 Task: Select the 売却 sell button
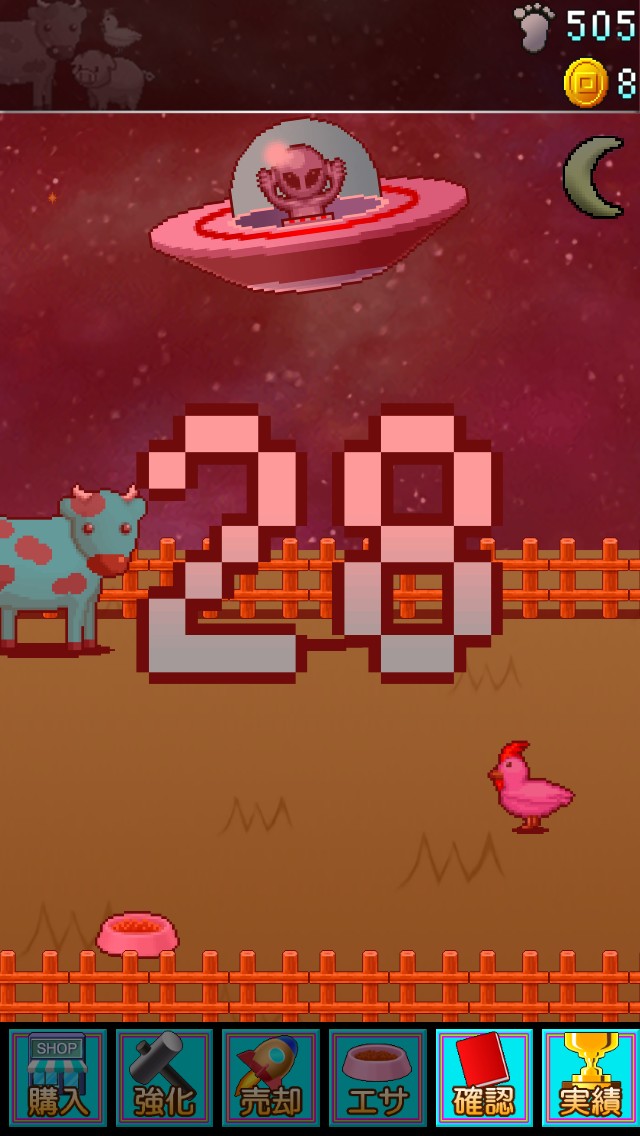[270, 1077]
